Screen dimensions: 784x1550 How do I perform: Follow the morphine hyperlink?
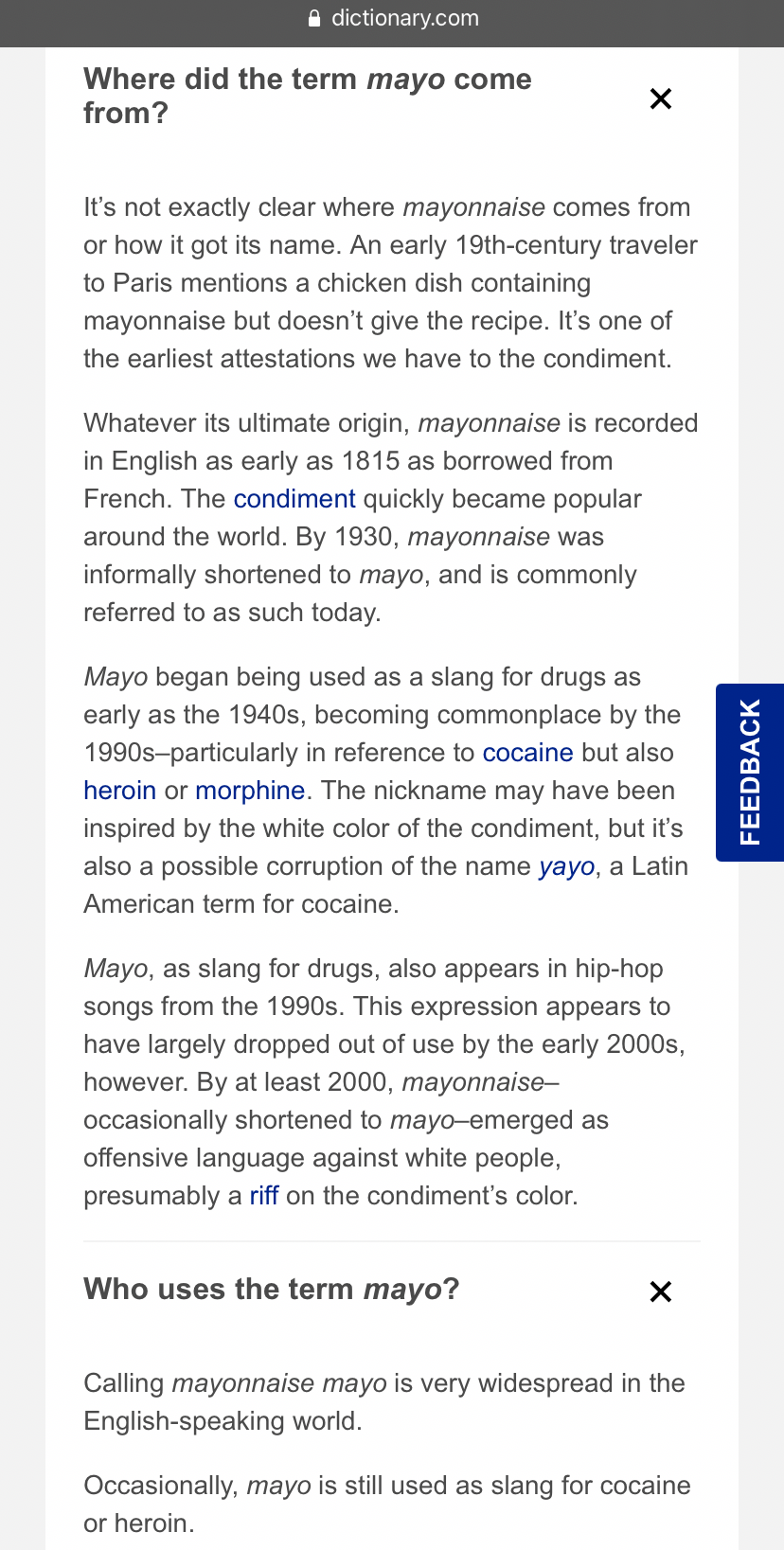click(x=250, y=790)
